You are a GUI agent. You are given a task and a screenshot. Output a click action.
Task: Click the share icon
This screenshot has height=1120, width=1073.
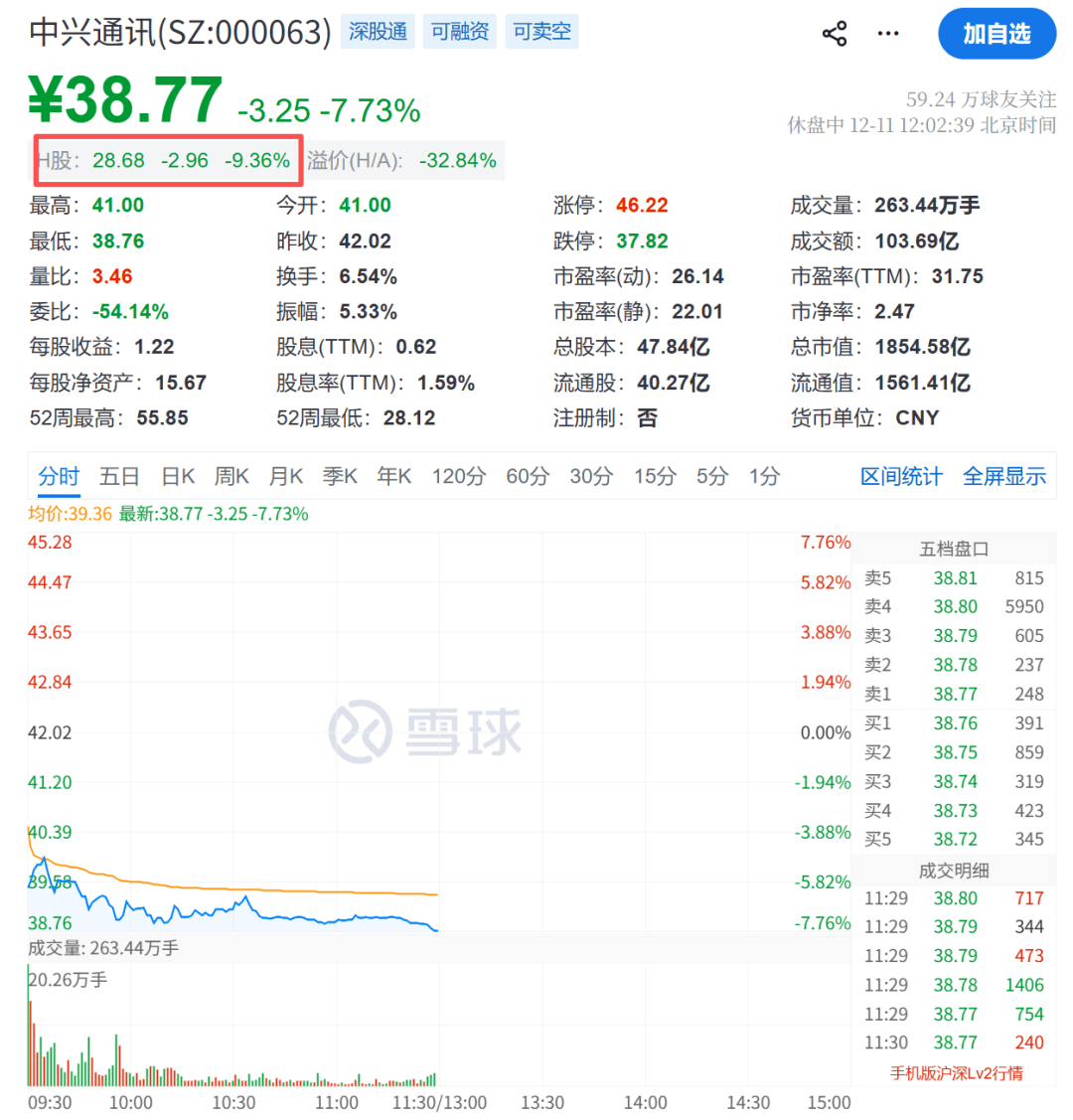coord(835,33)
